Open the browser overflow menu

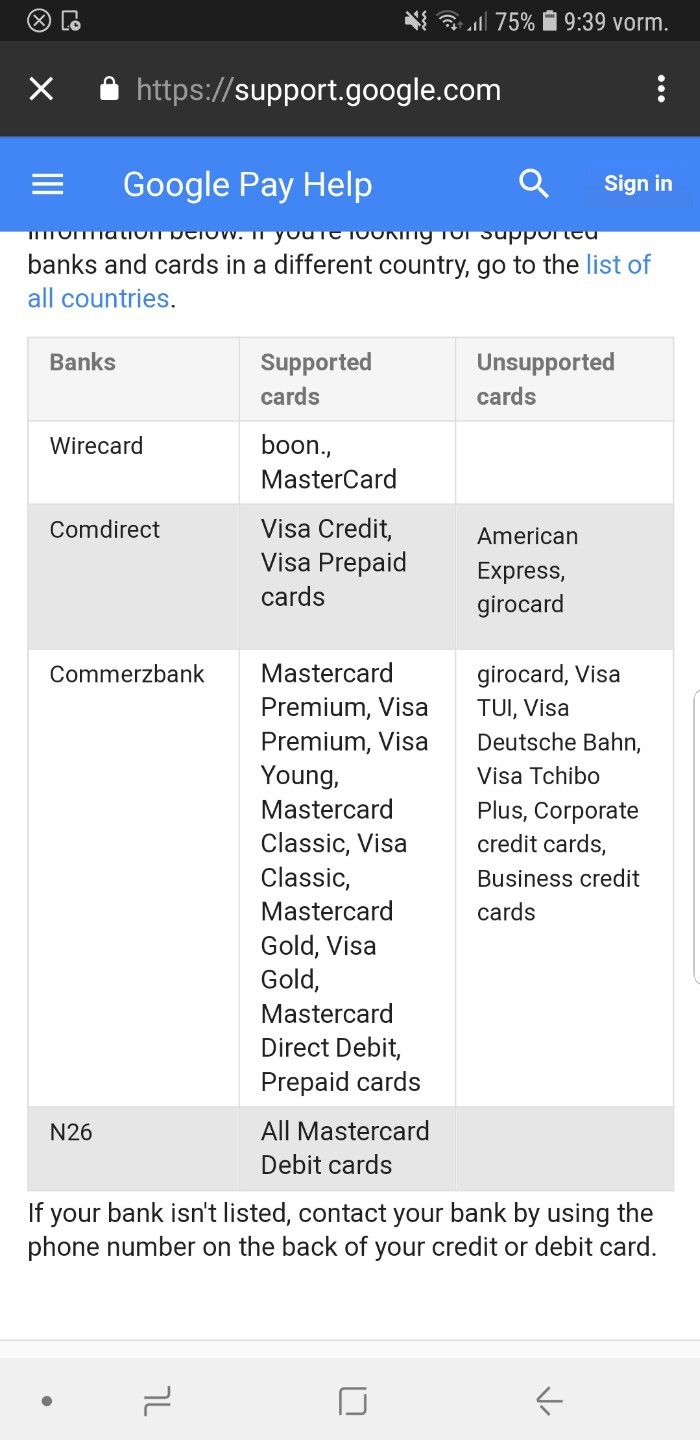[660, 89]
